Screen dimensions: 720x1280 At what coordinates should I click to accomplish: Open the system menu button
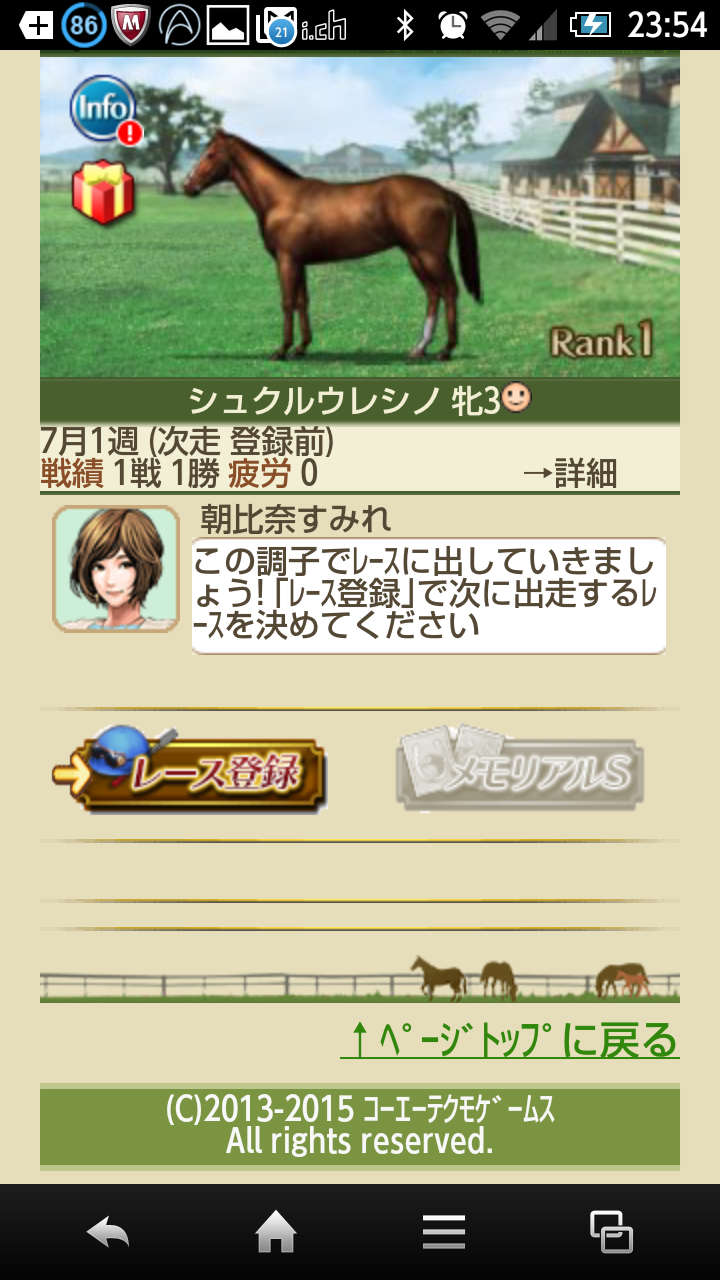443,1232
